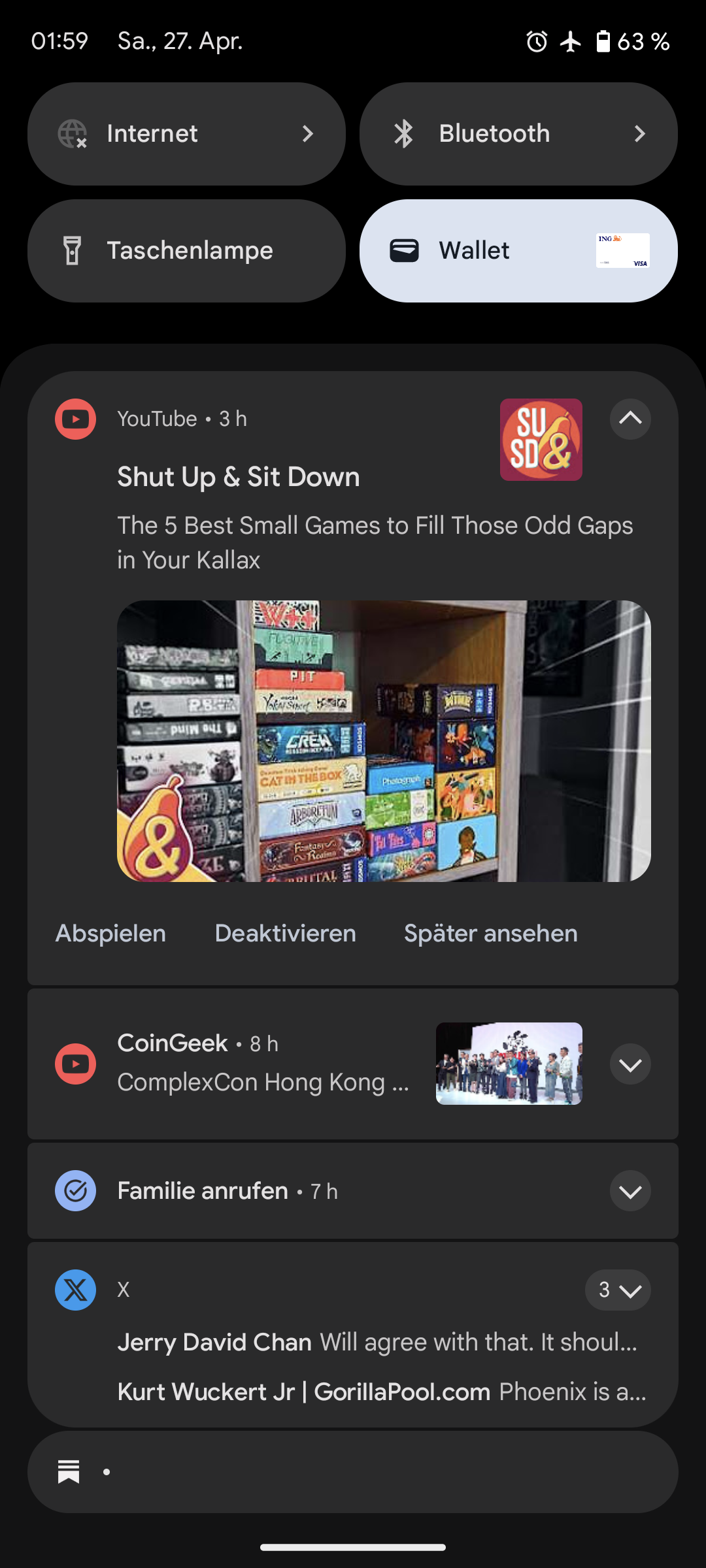This screenshot has width=706, height=1568.
Task: Choose Später ansehen for this video
Action: coord(490,934)
